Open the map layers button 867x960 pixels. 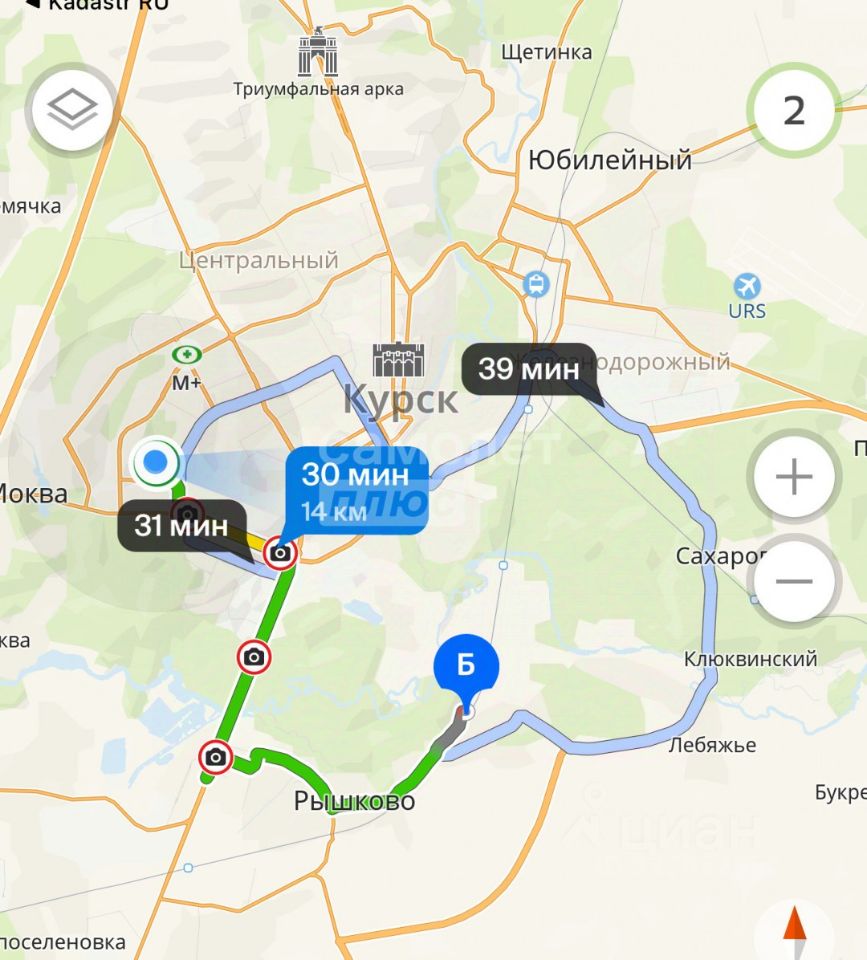(x=72, y=109)
